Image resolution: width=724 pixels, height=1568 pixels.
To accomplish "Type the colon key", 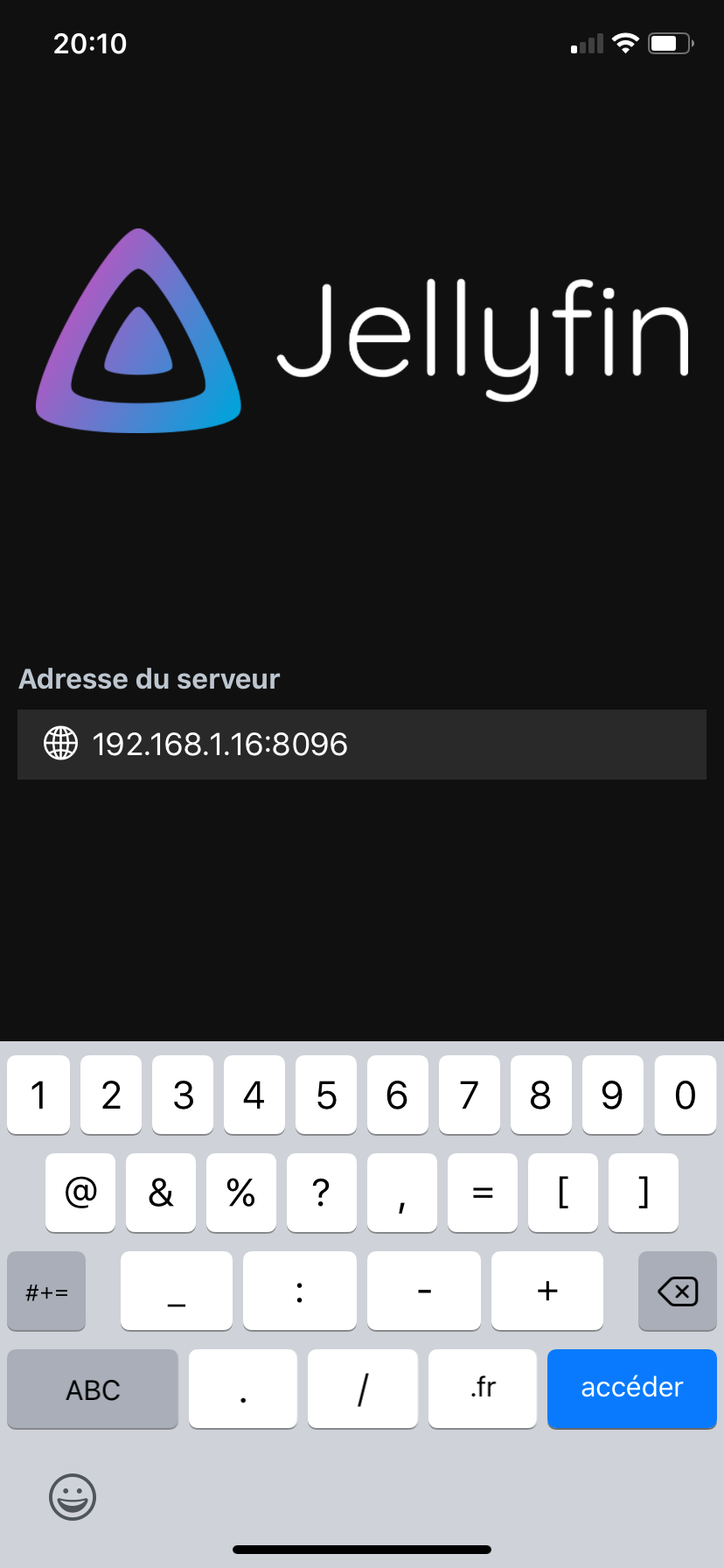I will click(x=300, y=1291).
